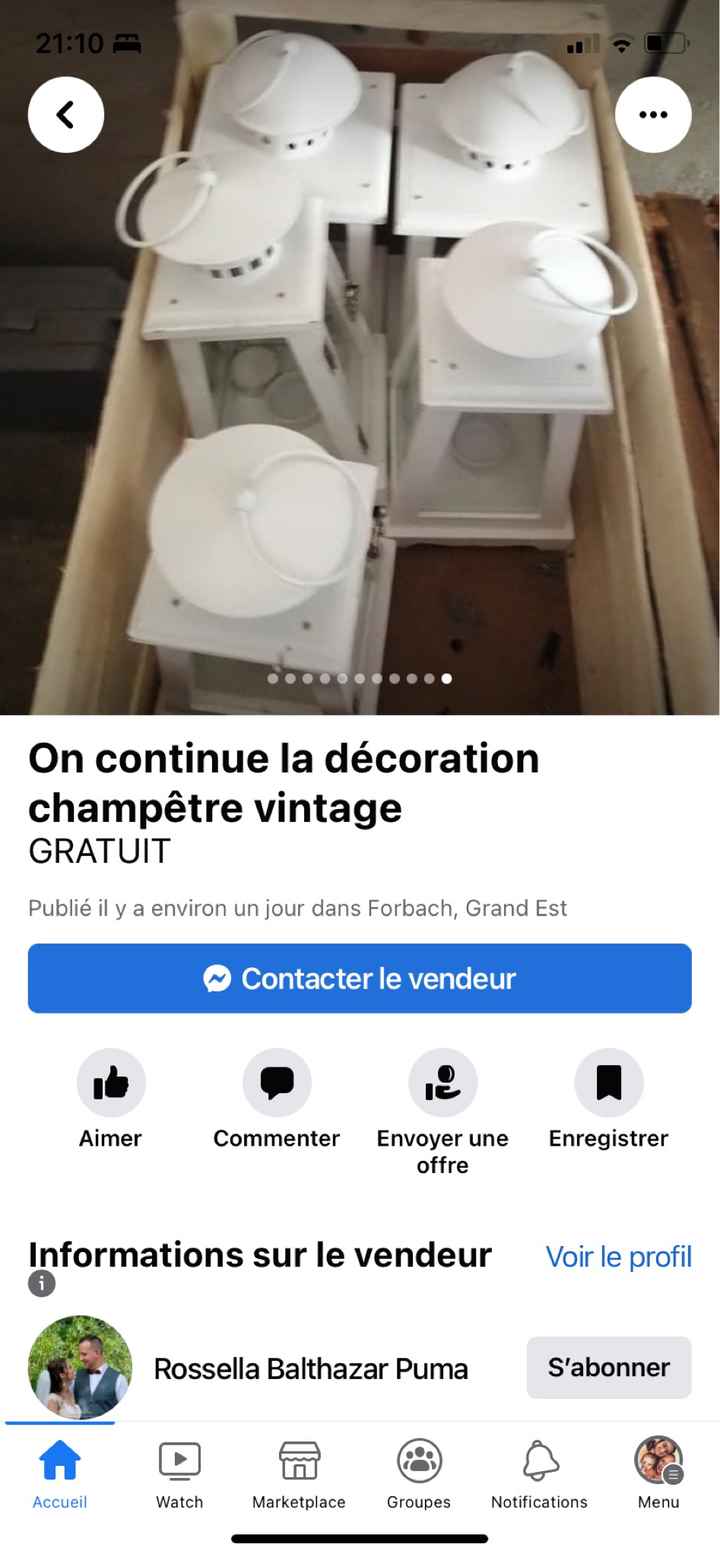
Task: View the seller profile via Voir le profil
Action: pos(618,1256)
